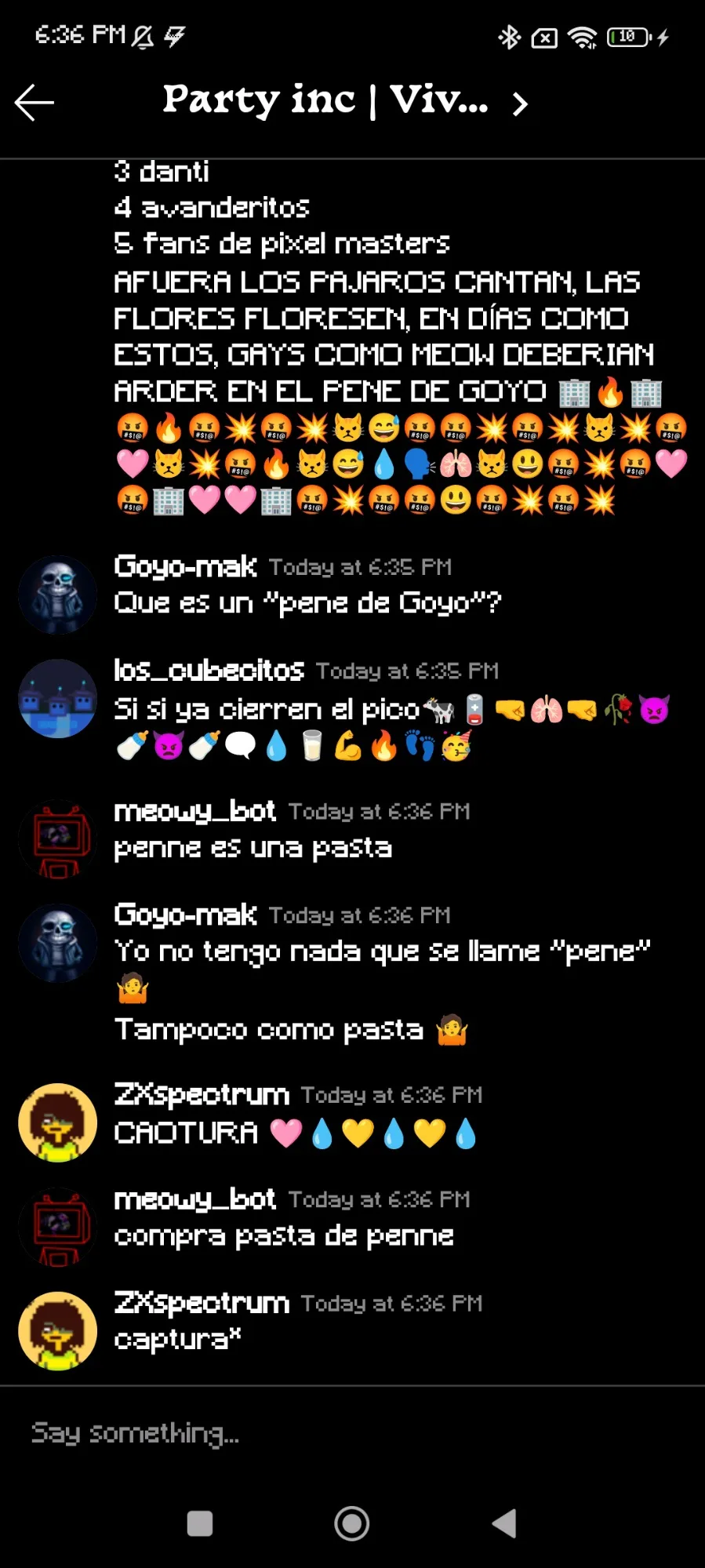Viewport: 705px width, 1568px height.
Task: Open recent apps with the square button
Action: (x=200, y=1523)
